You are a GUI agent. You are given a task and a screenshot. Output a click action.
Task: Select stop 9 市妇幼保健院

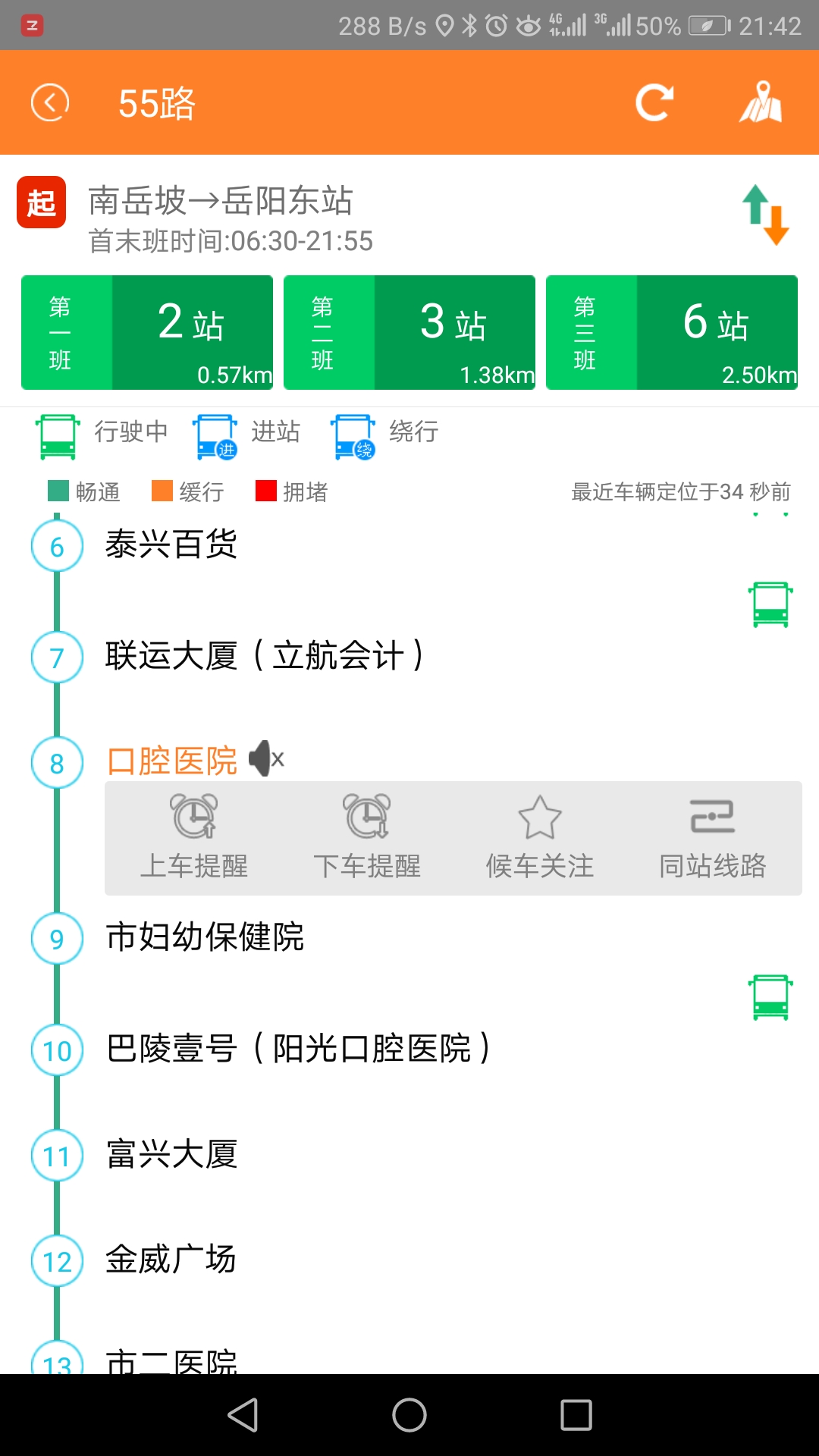tap(205, 937)
